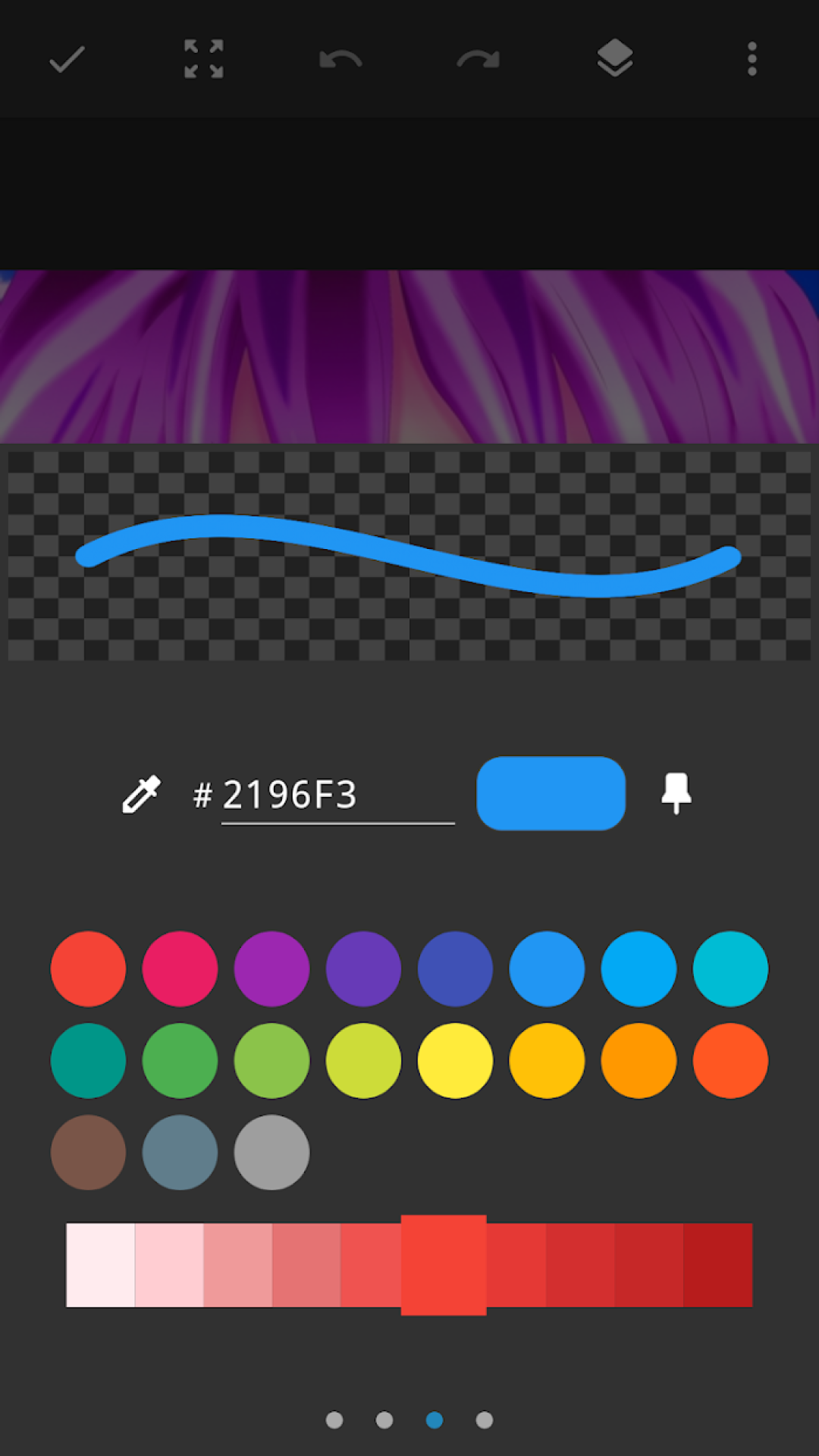Toggle fullscreen with the expand arrows icon
The height and width of the screenshot is (1456, 819).
tap(204, 59)
